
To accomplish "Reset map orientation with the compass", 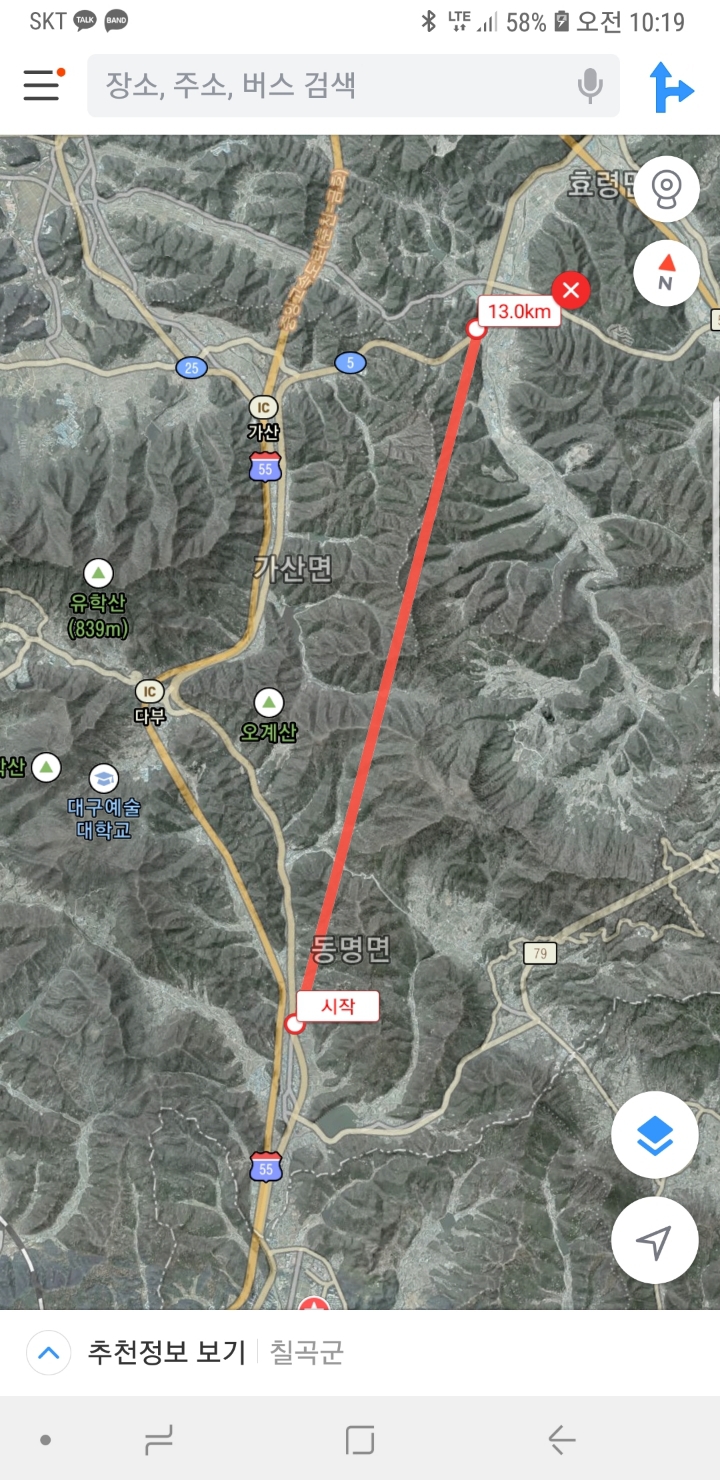I will [666, 273].
